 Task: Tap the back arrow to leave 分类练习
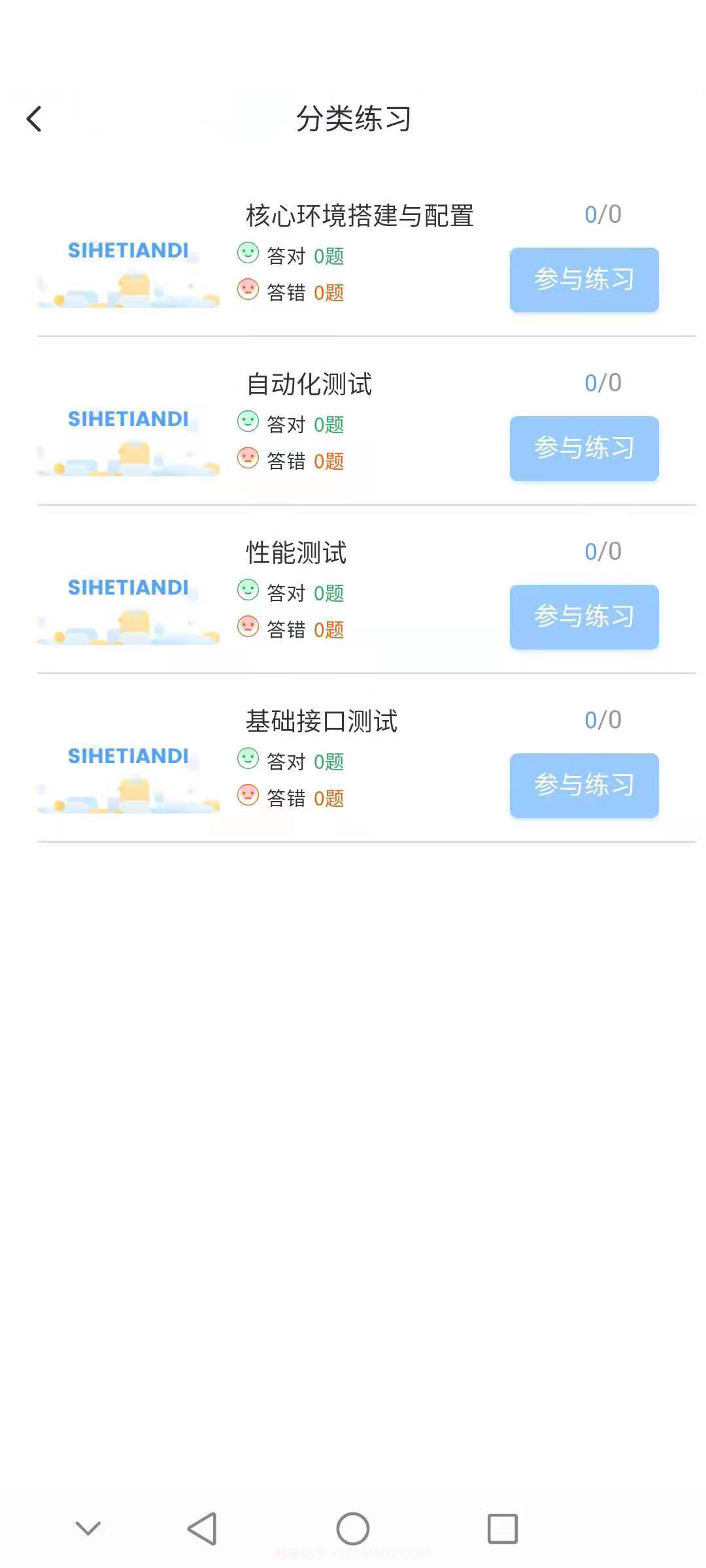tap(34, 119)
